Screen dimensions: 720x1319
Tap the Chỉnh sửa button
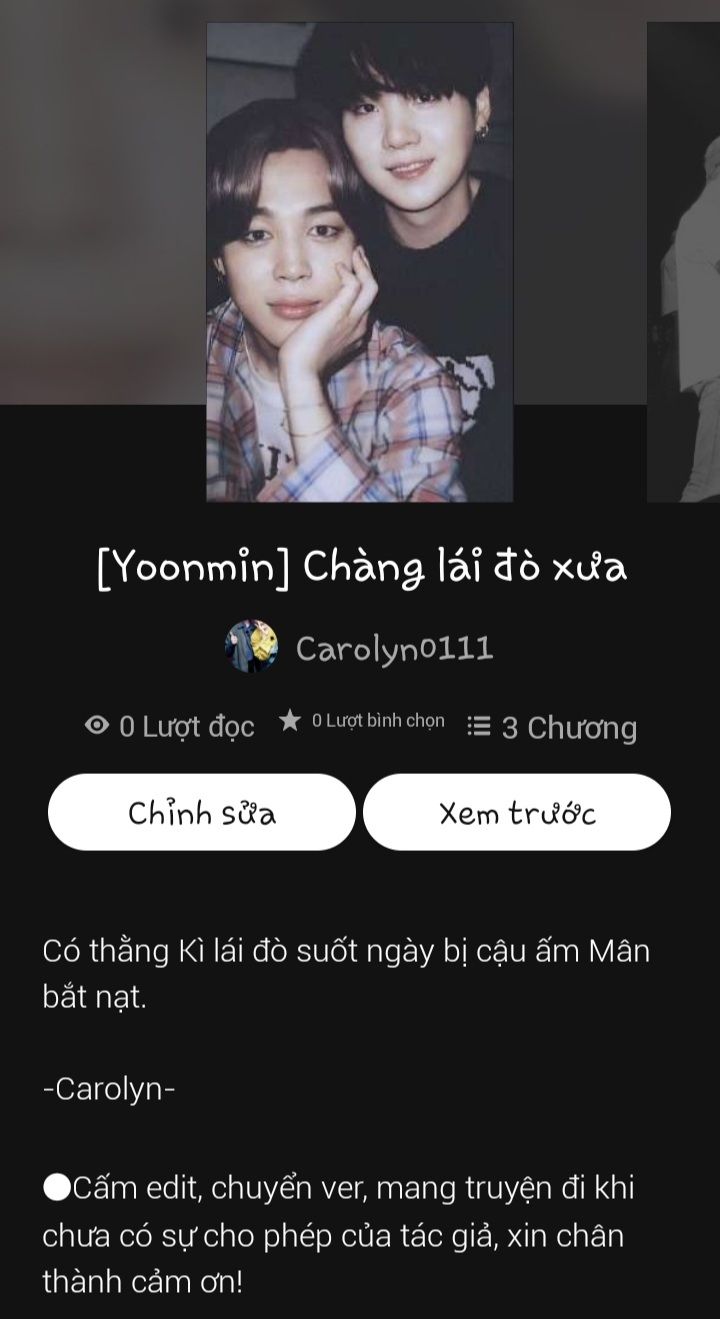click(x=201, y=812)
